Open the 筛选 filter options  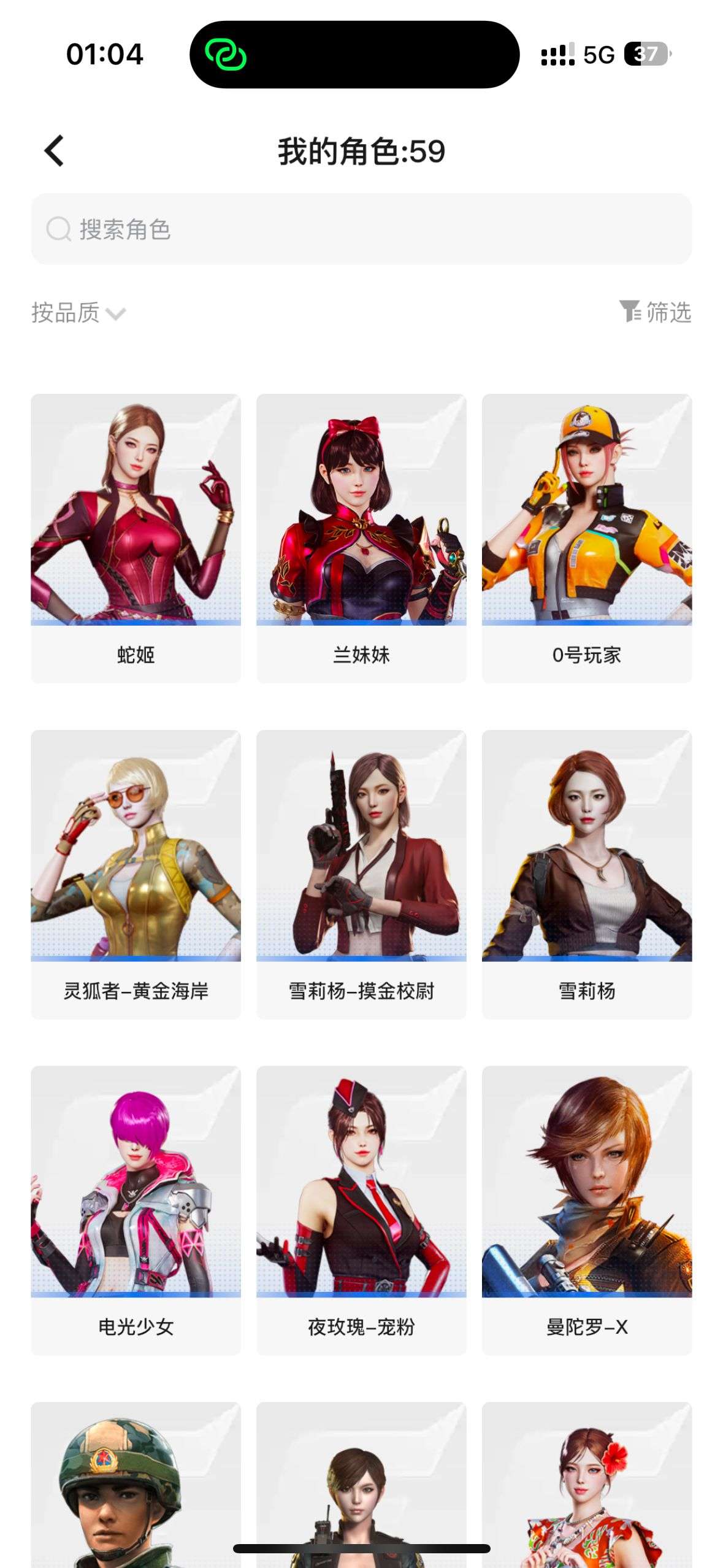[655, 312]
